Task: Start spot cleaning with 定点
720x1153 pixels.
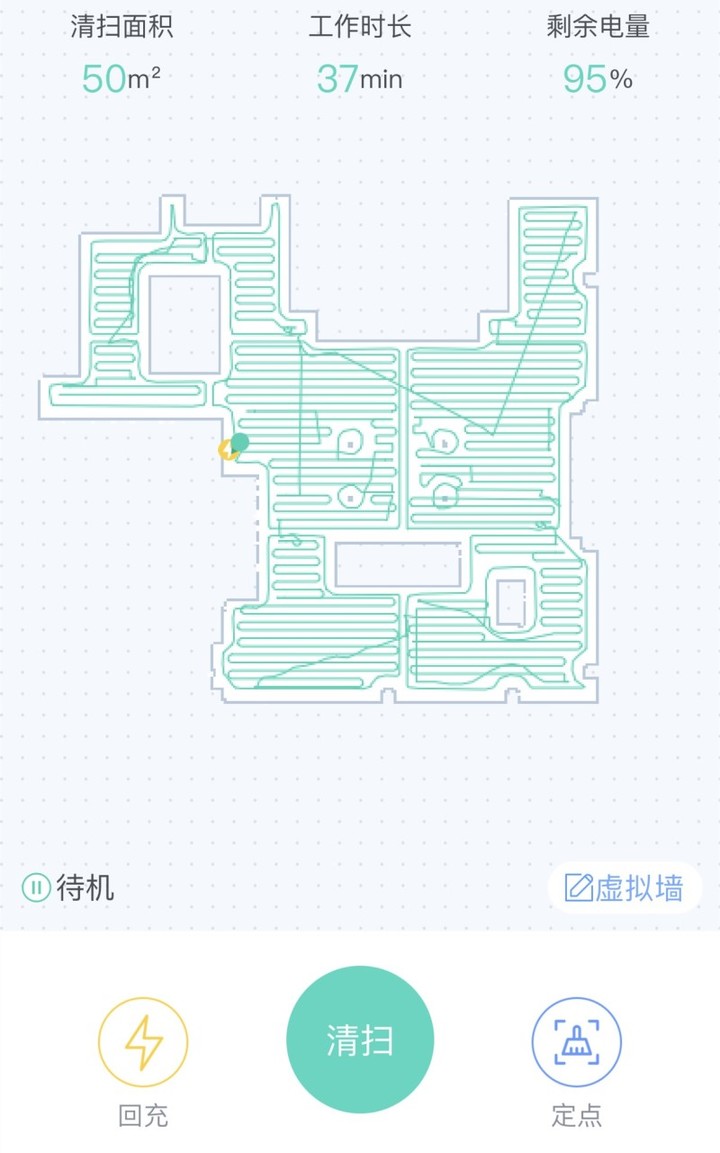Action: 576,1042
